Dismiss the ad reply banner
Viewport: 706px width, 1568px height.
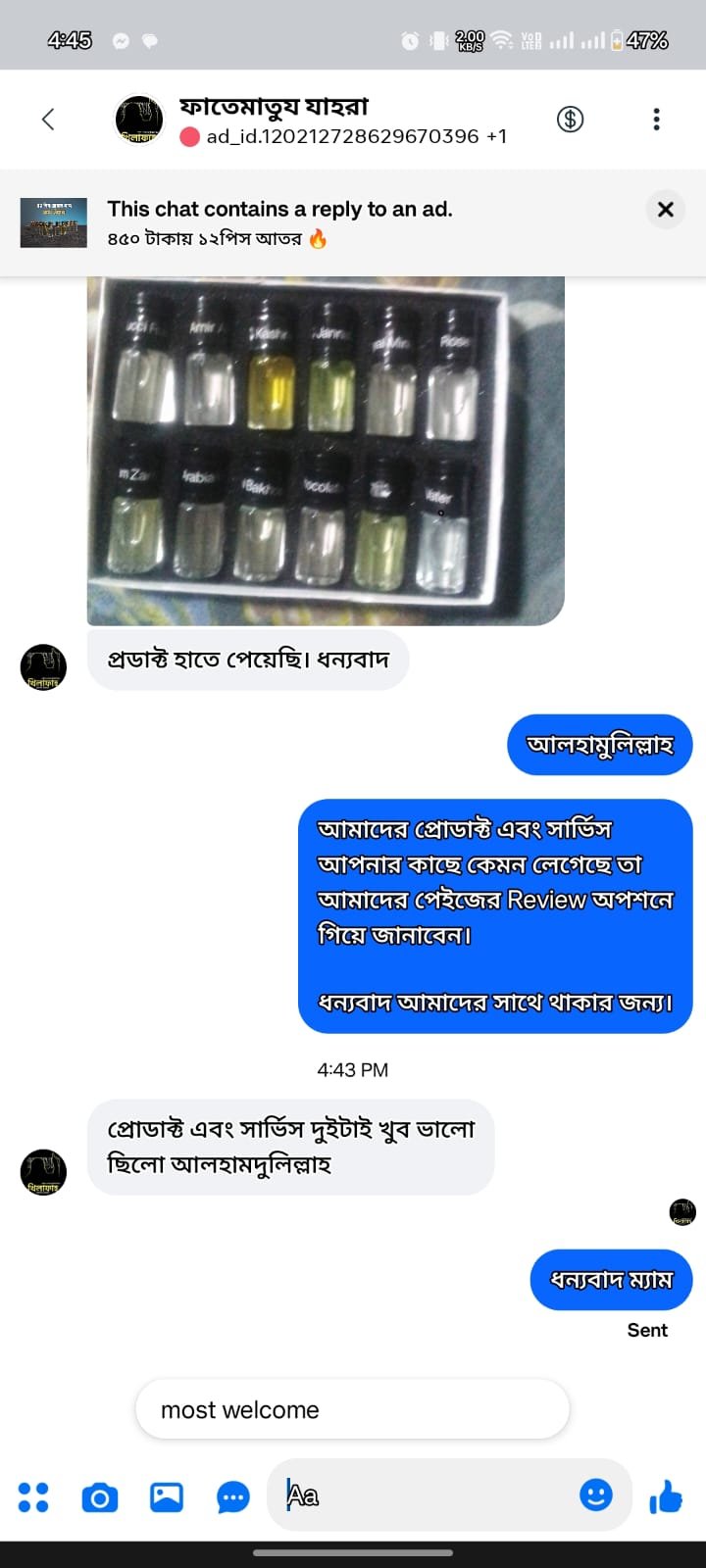pos(665,209)
